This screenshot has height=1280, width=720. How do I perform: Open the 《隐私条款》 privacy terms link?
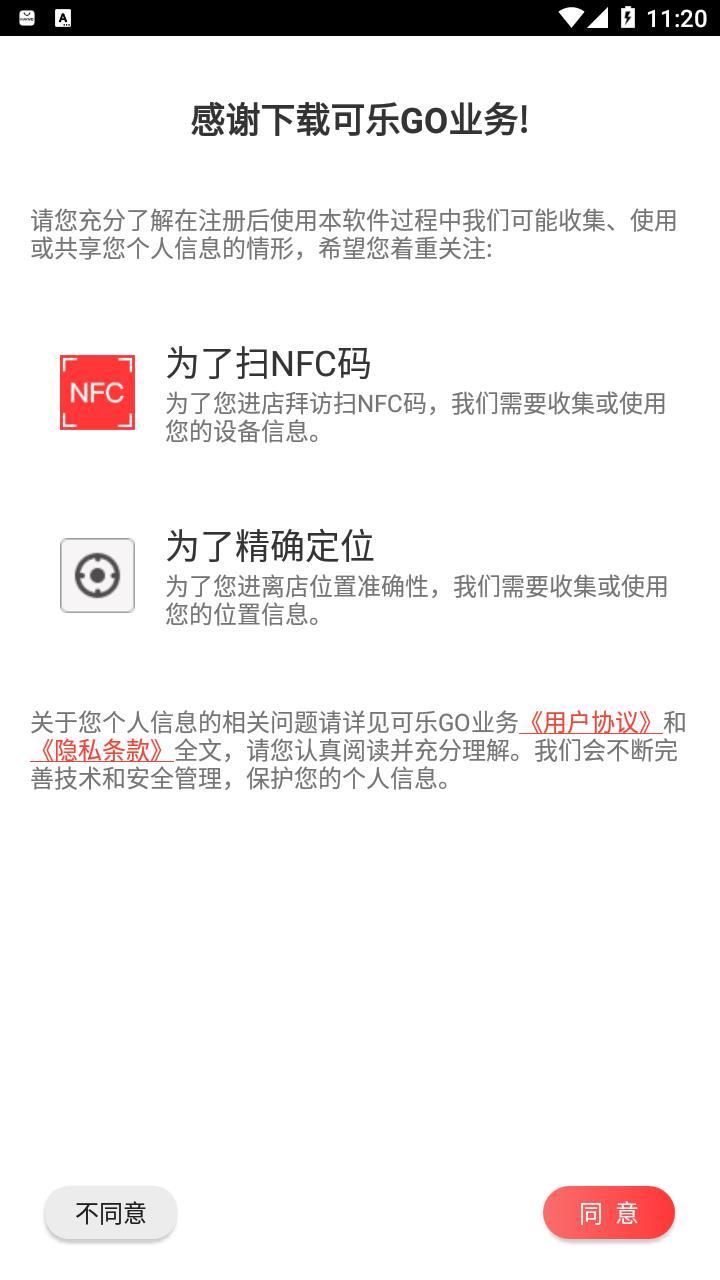click(102, 751)
